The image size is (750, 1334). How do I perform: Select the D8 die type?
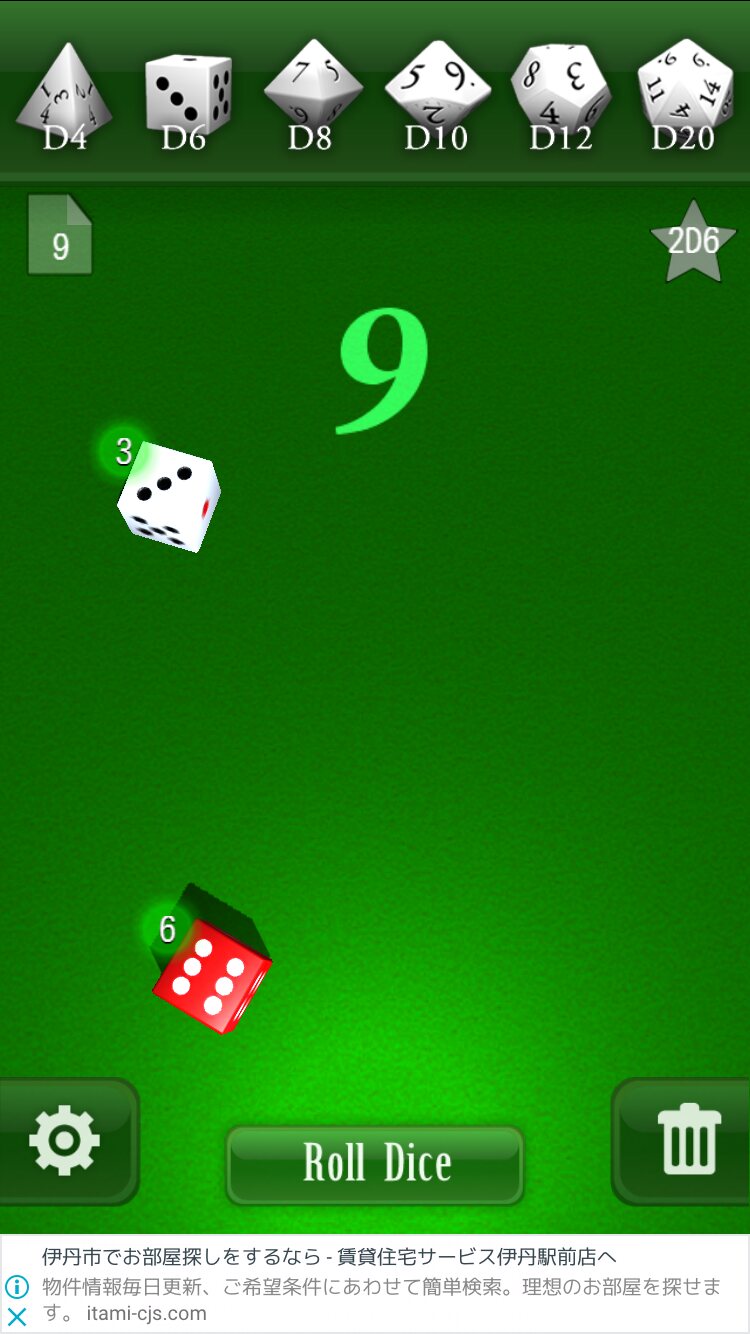(x=311, y=96)
